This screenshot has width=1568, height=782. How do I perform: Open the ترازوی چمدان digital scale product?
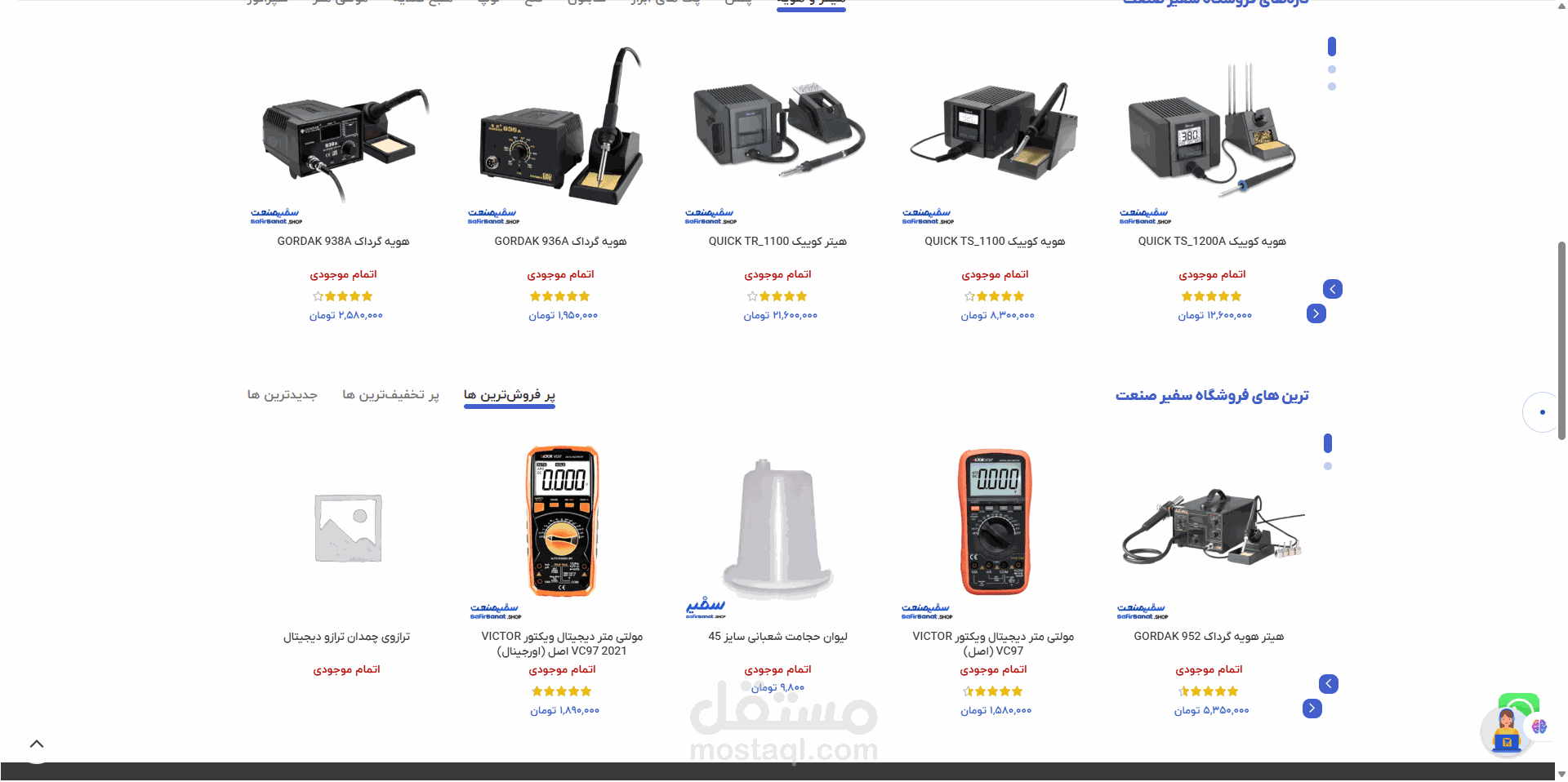[x=347, y=636]
